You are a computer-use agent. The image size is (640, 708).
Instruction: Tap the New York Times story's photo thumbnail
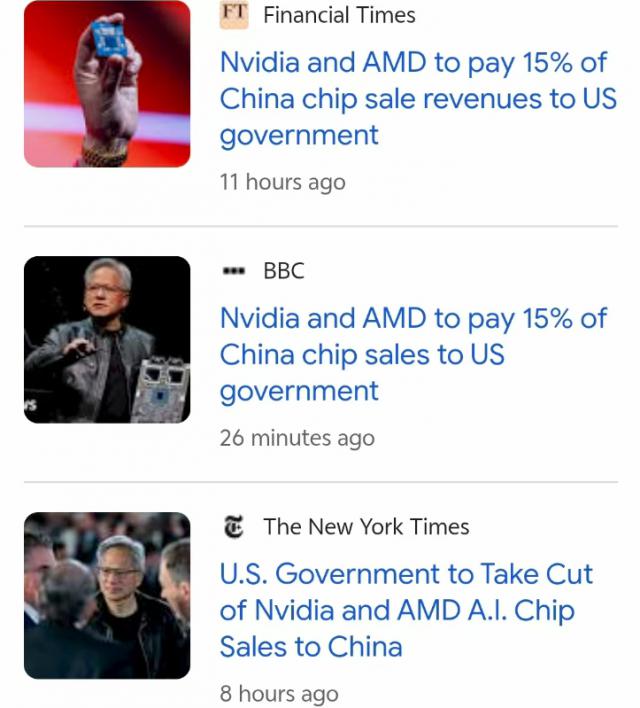pos(107,596)
